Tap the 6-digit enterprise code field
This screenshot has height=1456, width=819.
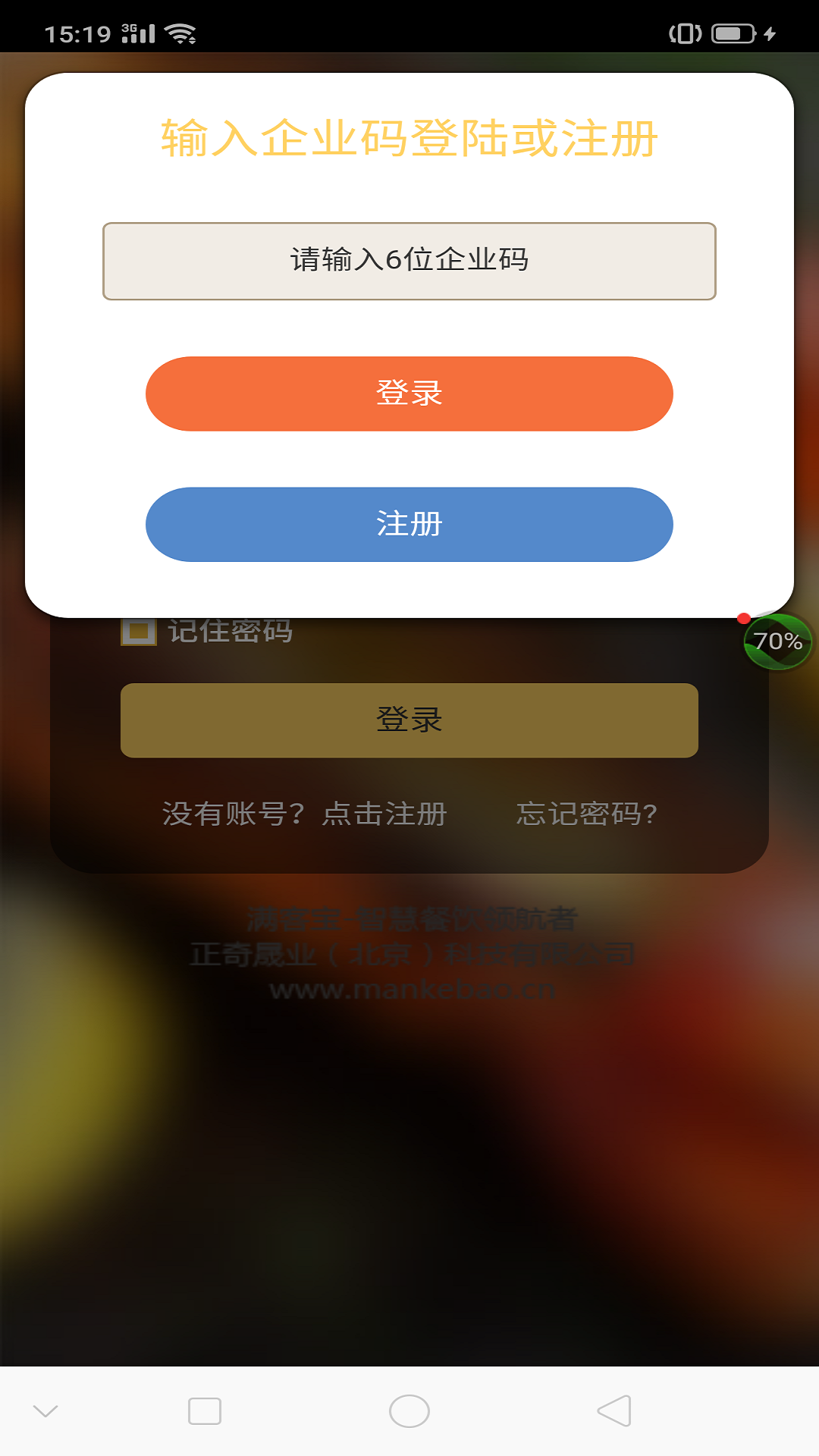click(409, 261)
